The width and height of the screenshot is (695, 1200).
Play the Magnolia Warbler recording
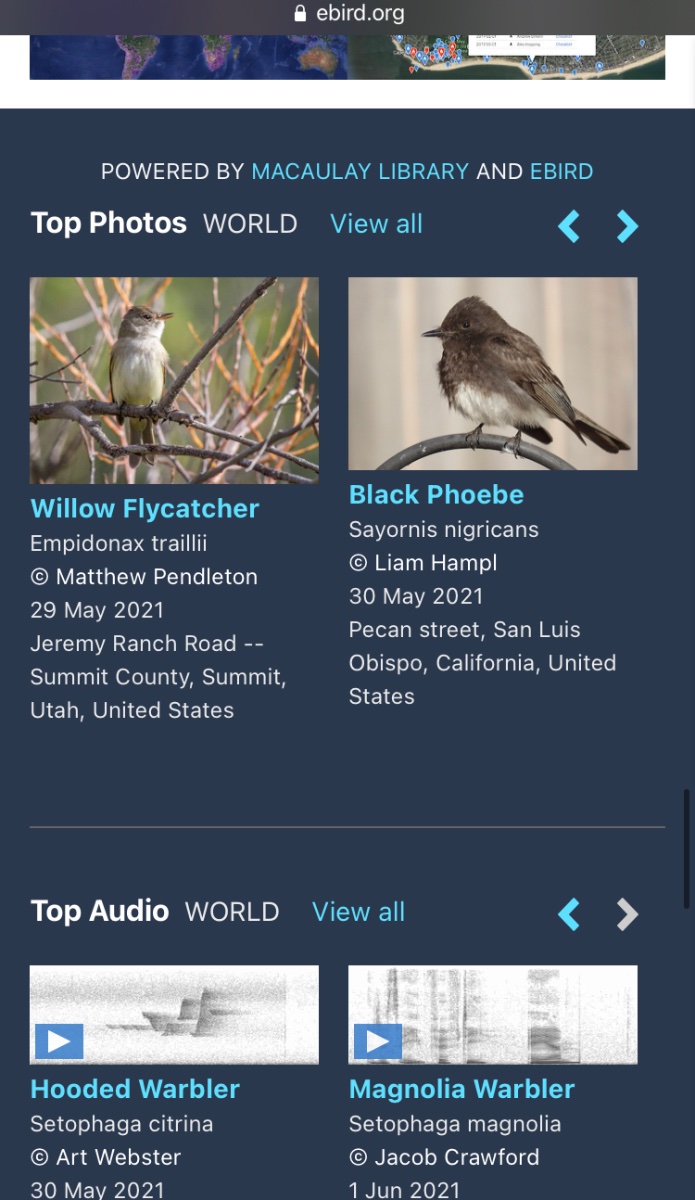(x=378, y=1042)
